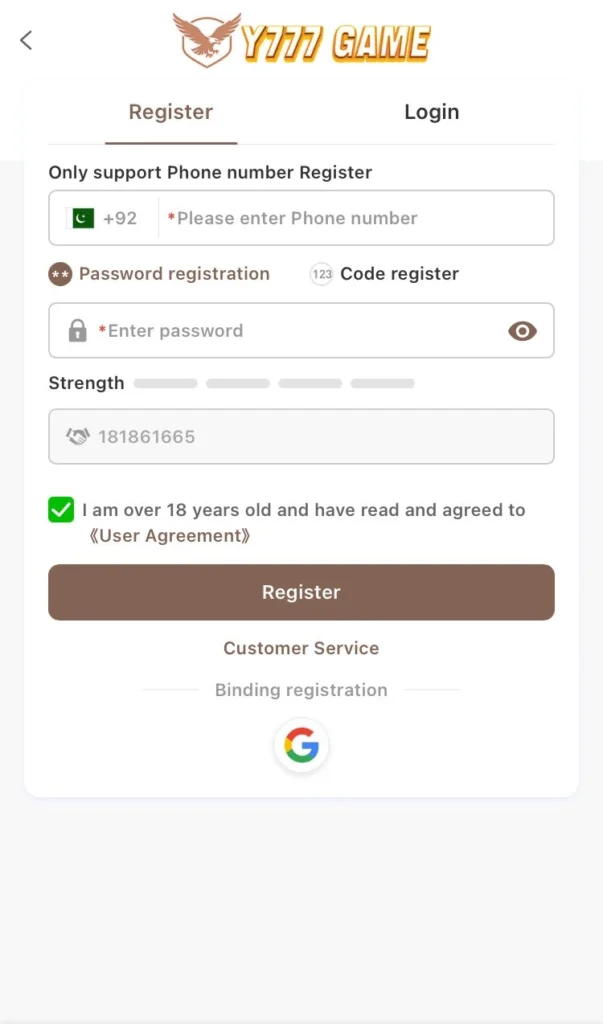The width and height of the screenshot is (603, 1024).
Task: Tap the invite code field 181861665
Action: pos(300,437)
